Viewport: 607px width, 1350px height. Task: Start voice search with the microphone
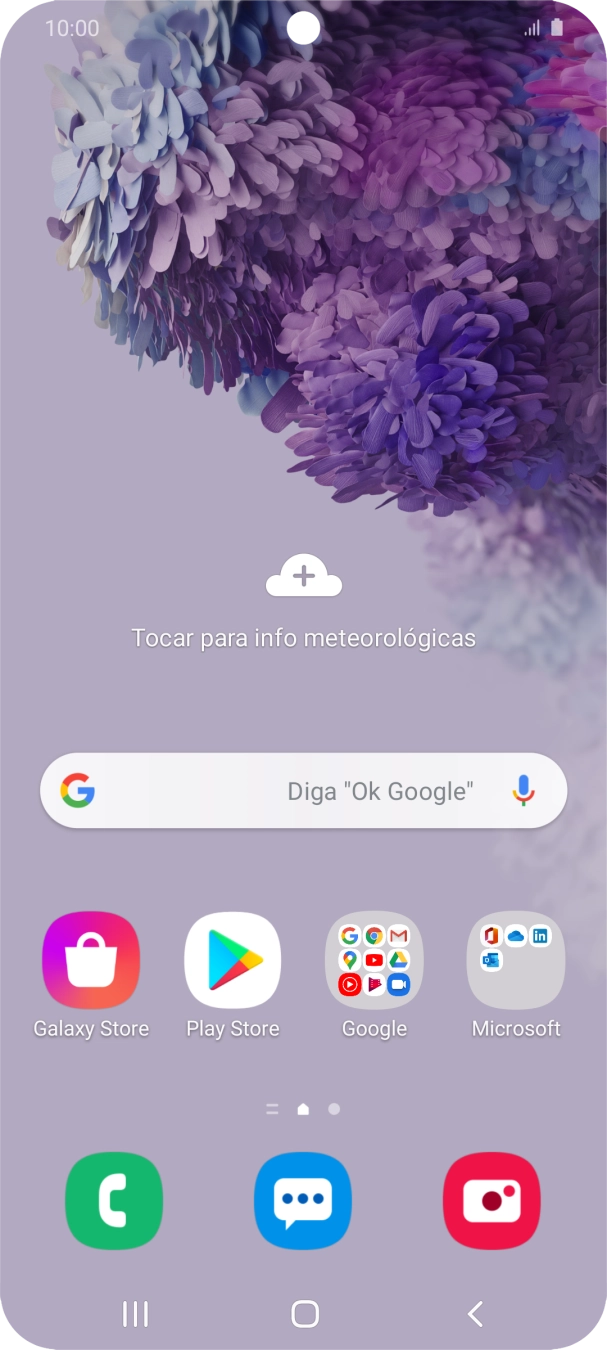[x=523, y=791]
